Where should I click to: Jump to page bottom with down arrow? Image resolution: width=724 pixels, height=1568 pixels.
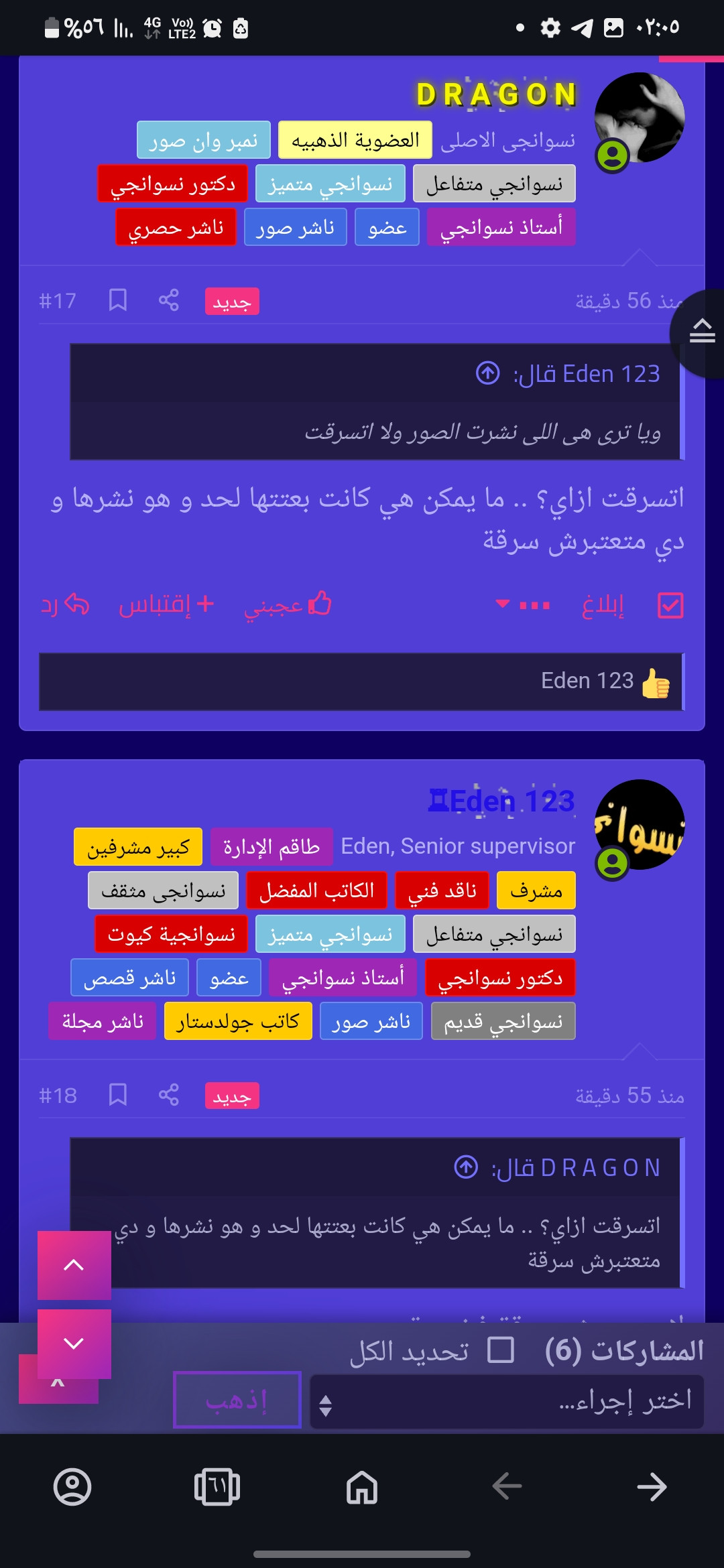coord(74,1343)
